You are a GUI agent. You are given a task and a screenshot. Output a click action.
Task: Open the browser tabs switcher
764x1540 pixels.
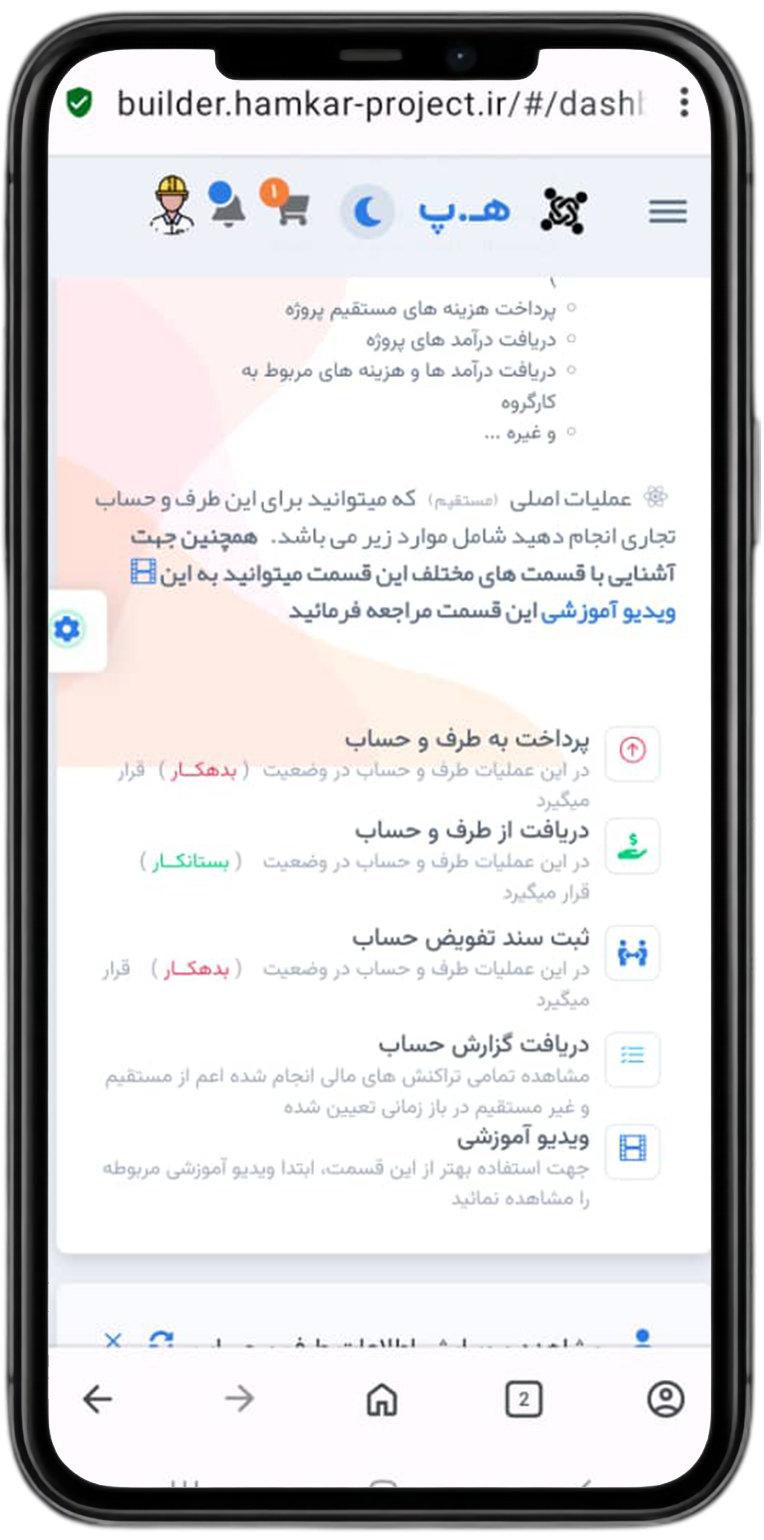pyautogui.click(x=523, y=1399)
